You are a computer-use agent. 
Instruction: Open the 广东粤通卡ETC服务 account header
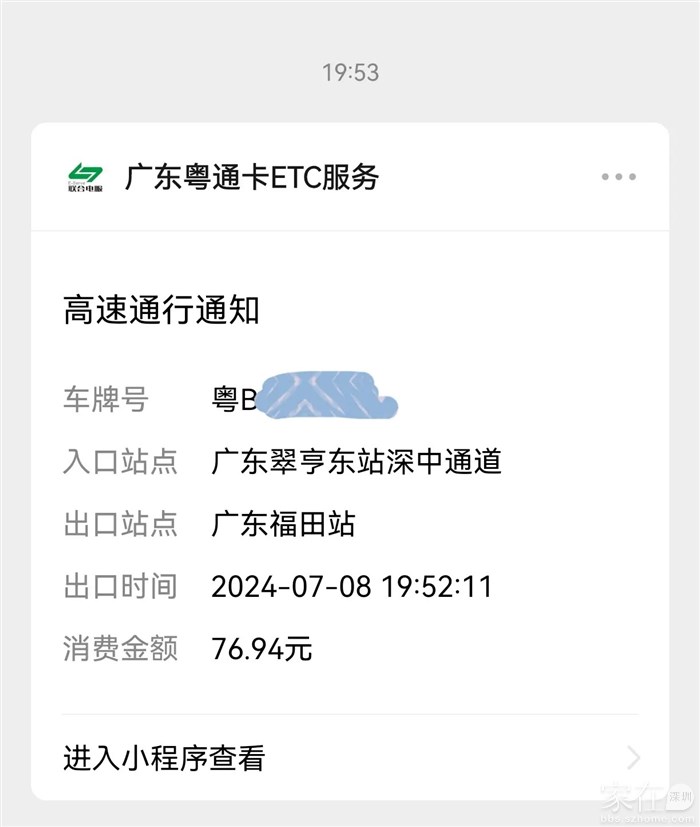(252, 177)
